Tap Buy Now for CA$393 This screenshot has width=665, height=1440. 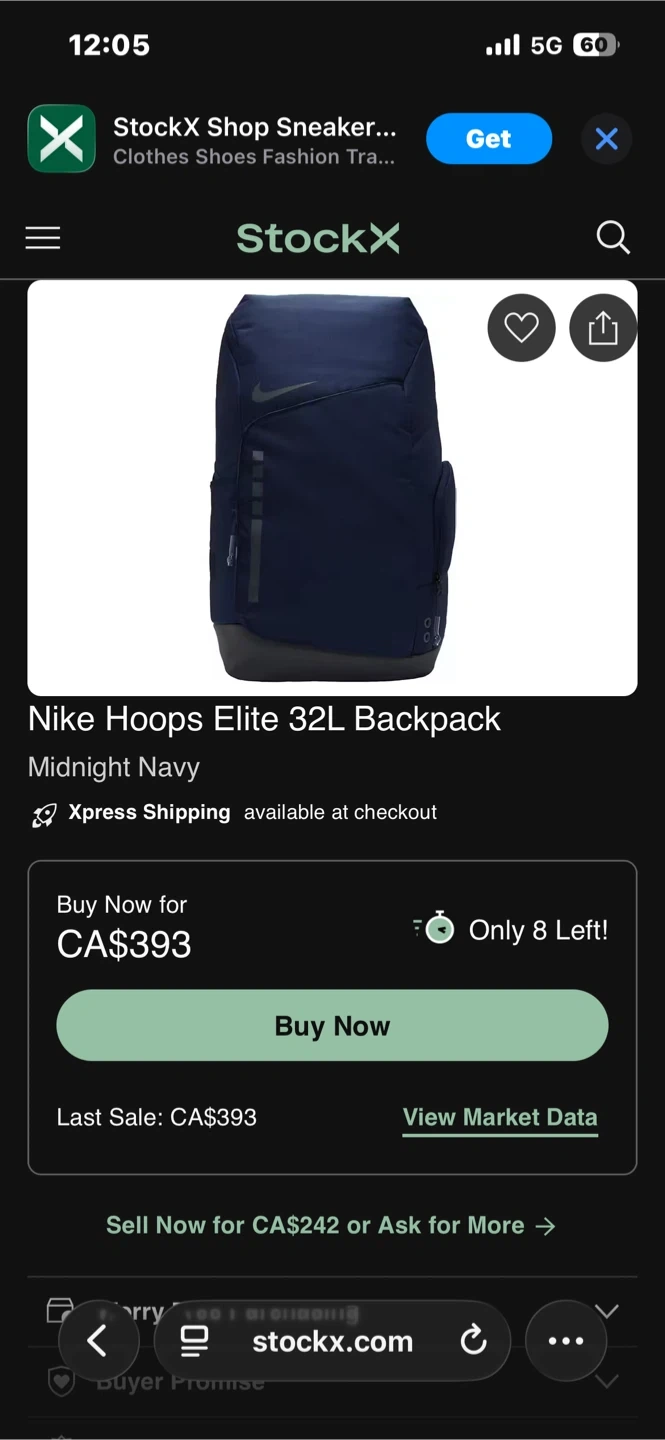click(332, 1026)
